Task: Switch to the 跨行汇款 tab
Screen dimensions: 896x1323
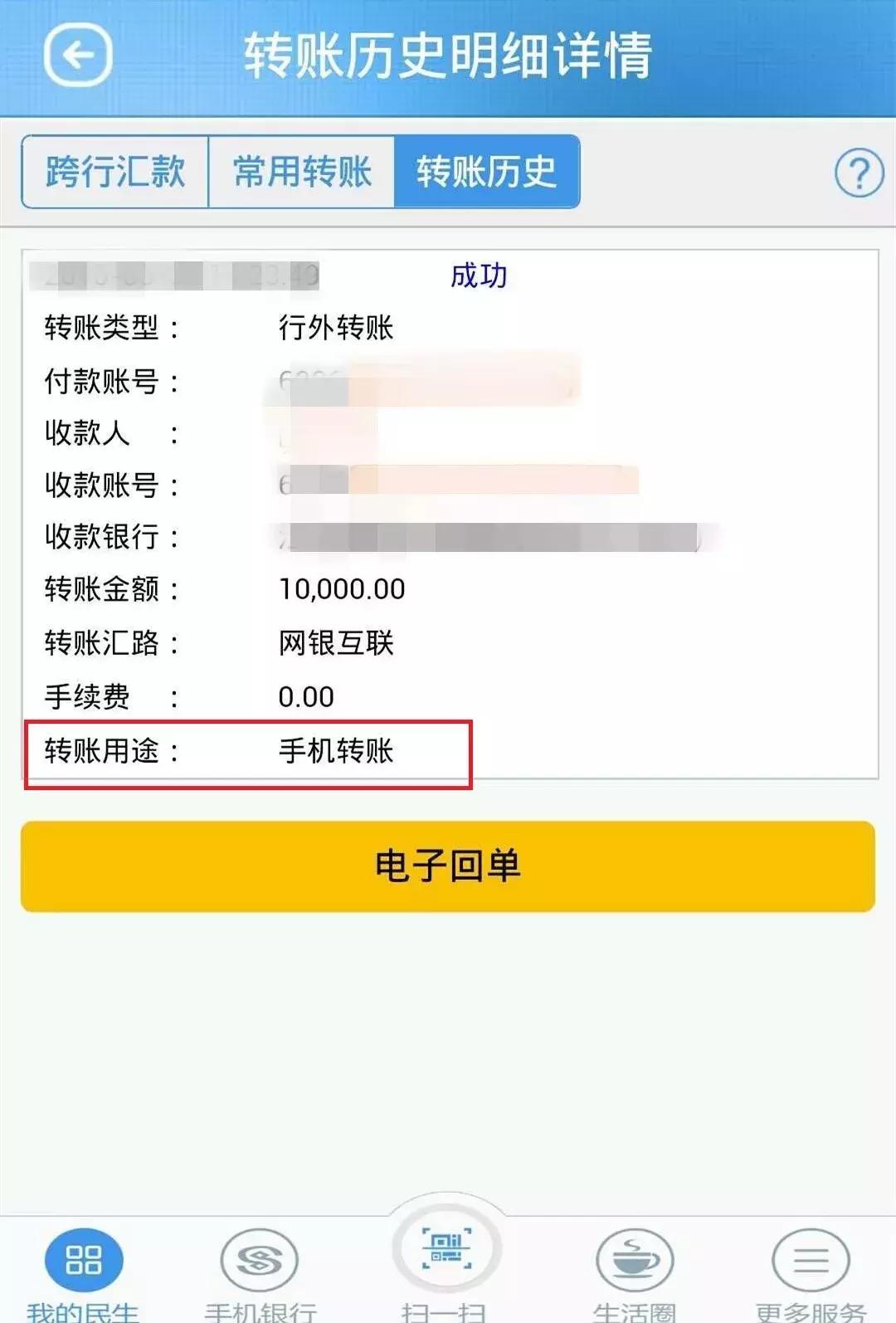Action: [x=114, y=172]
